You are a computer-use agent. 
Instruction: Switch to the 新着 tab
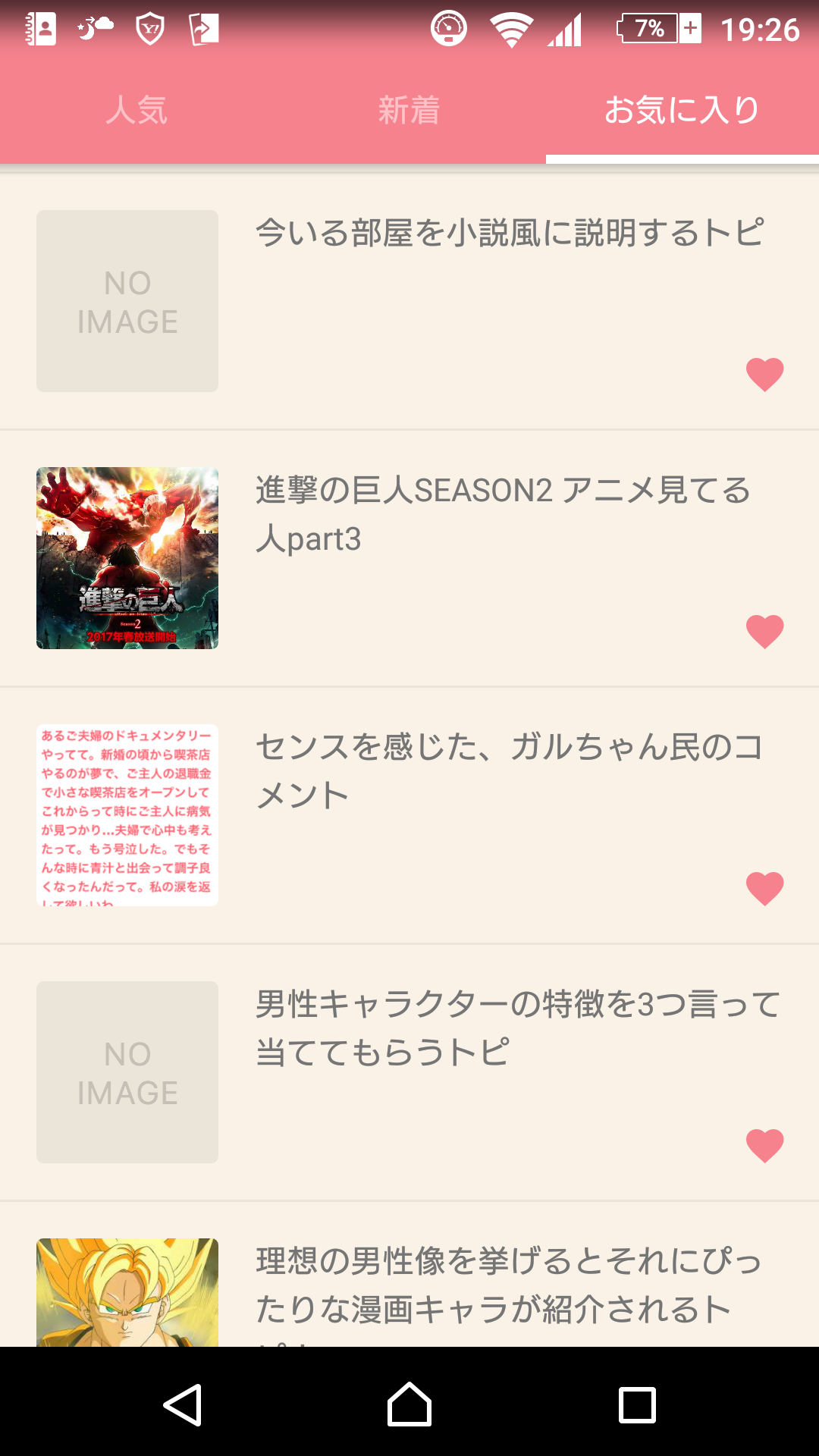click(409, 111)
